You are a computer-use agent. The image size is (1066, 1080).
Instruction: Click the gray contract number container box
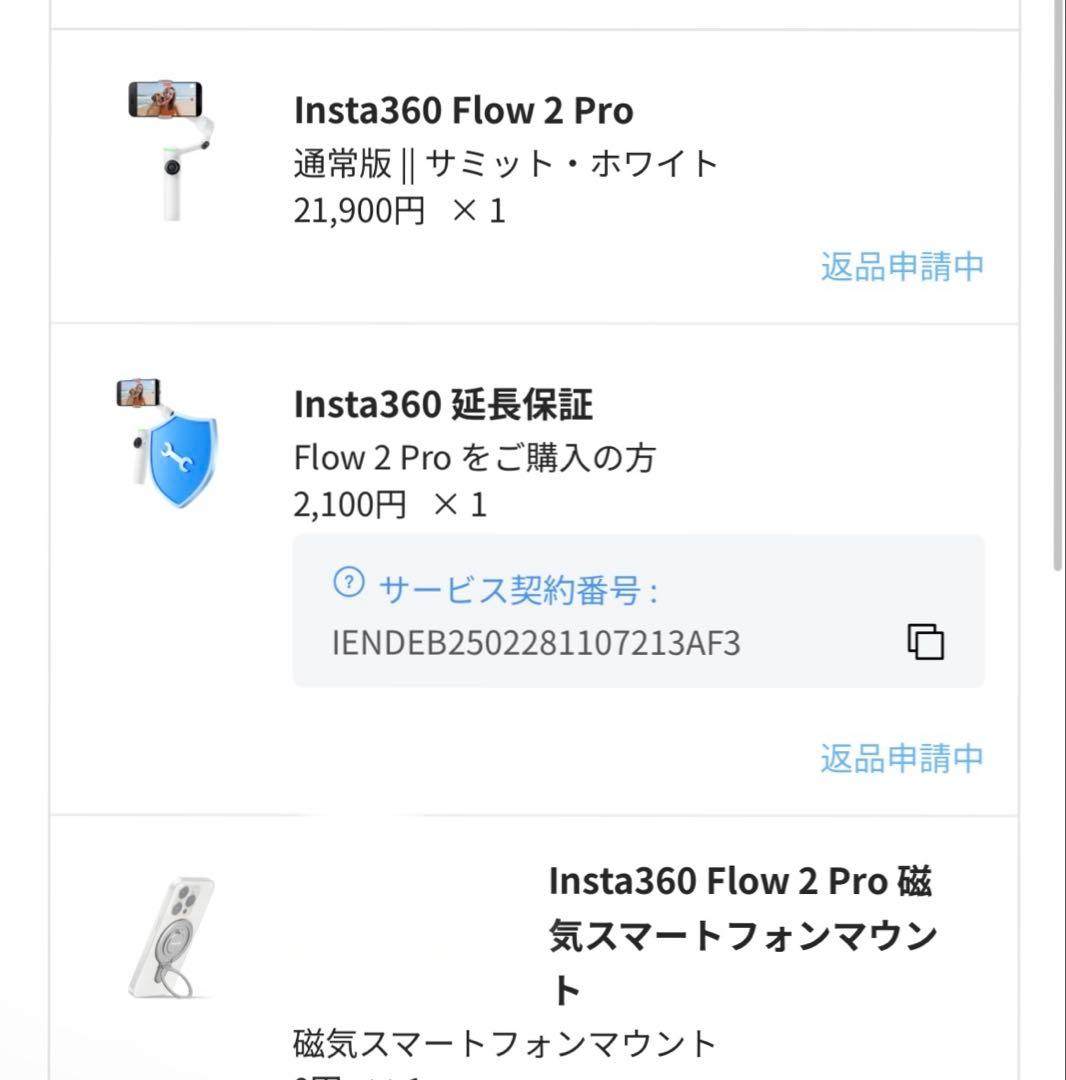[x=638, y=611]
